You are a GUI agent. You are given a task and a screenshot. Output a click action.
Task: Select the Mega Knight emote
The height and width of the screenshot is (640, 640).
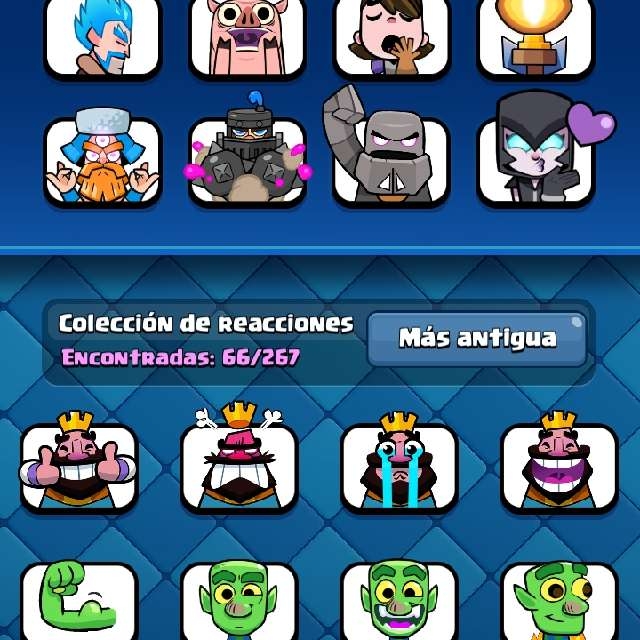tap(247, 153)
